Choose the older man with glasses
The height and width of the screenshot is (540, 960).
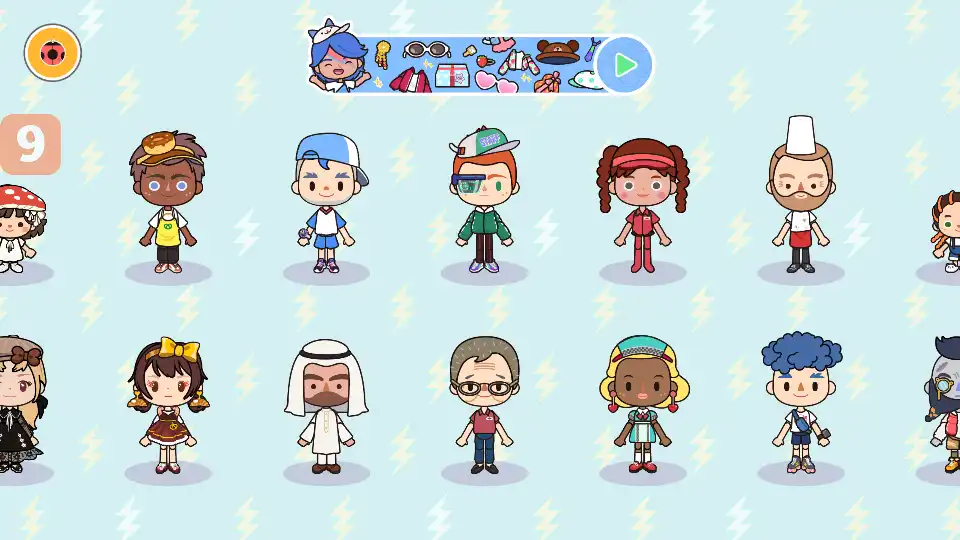[x=484, y=407]
